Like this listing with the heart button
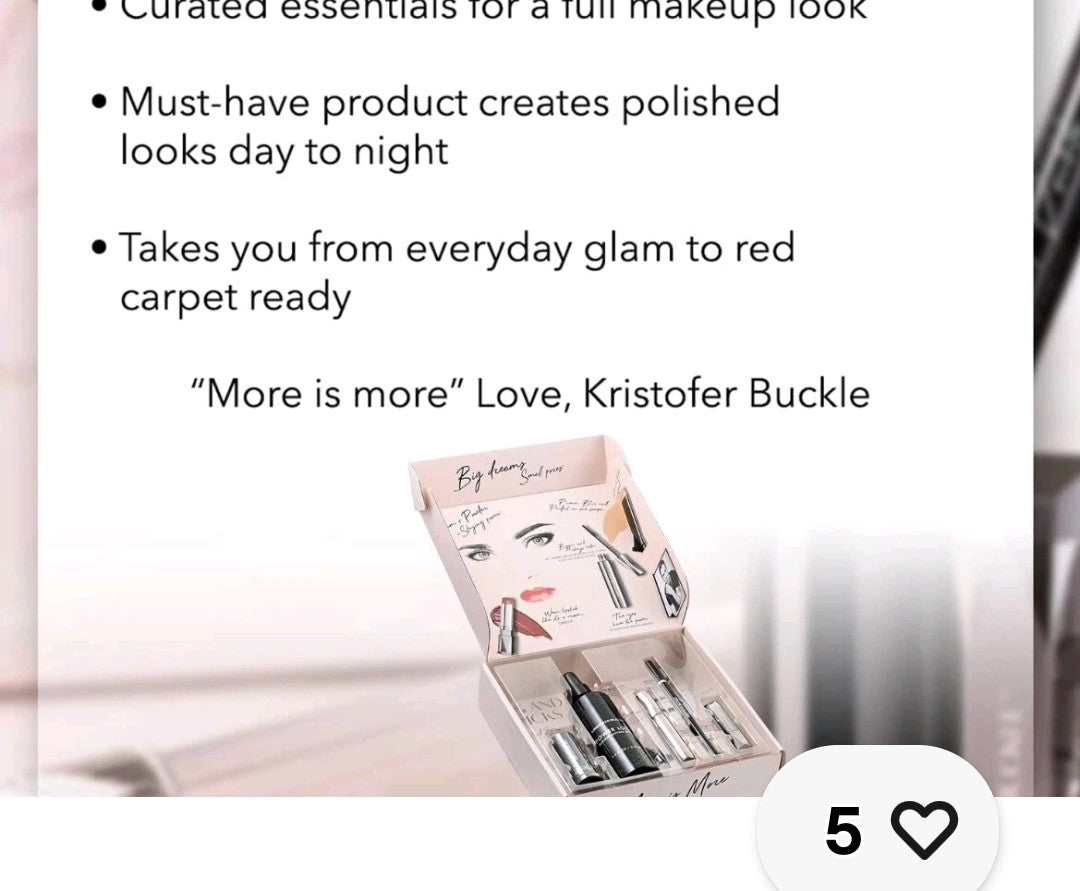The image size is (1080, 891). 923,829
